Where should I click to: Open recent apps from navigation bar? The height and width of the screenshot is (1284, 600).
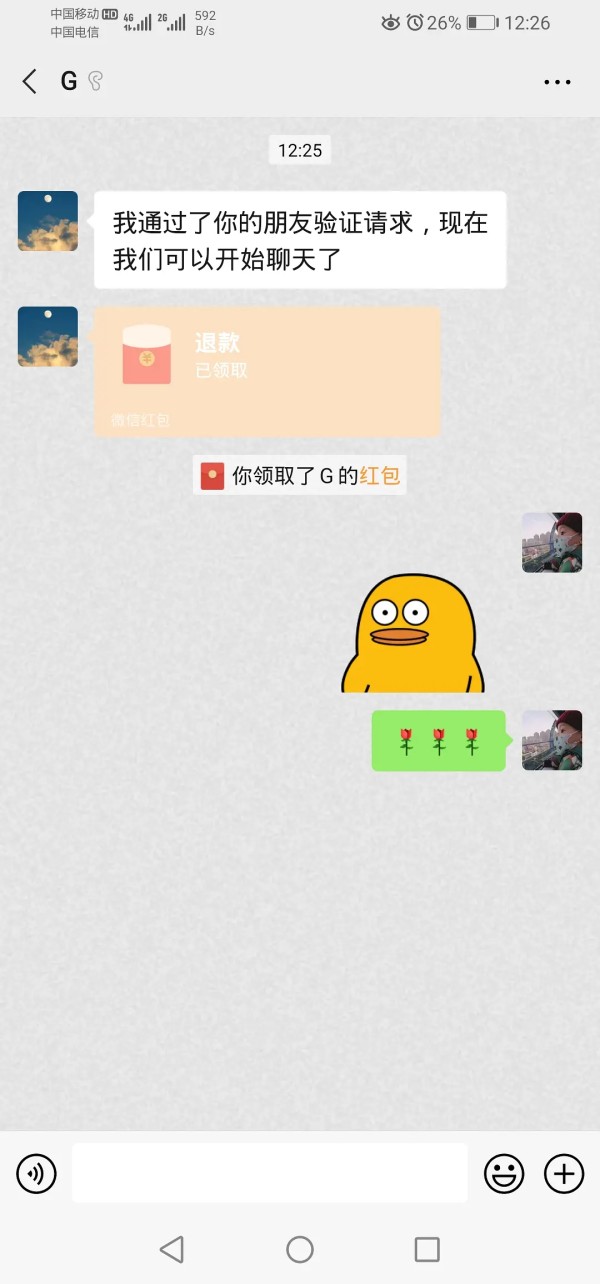click(x=427, y=1249)
